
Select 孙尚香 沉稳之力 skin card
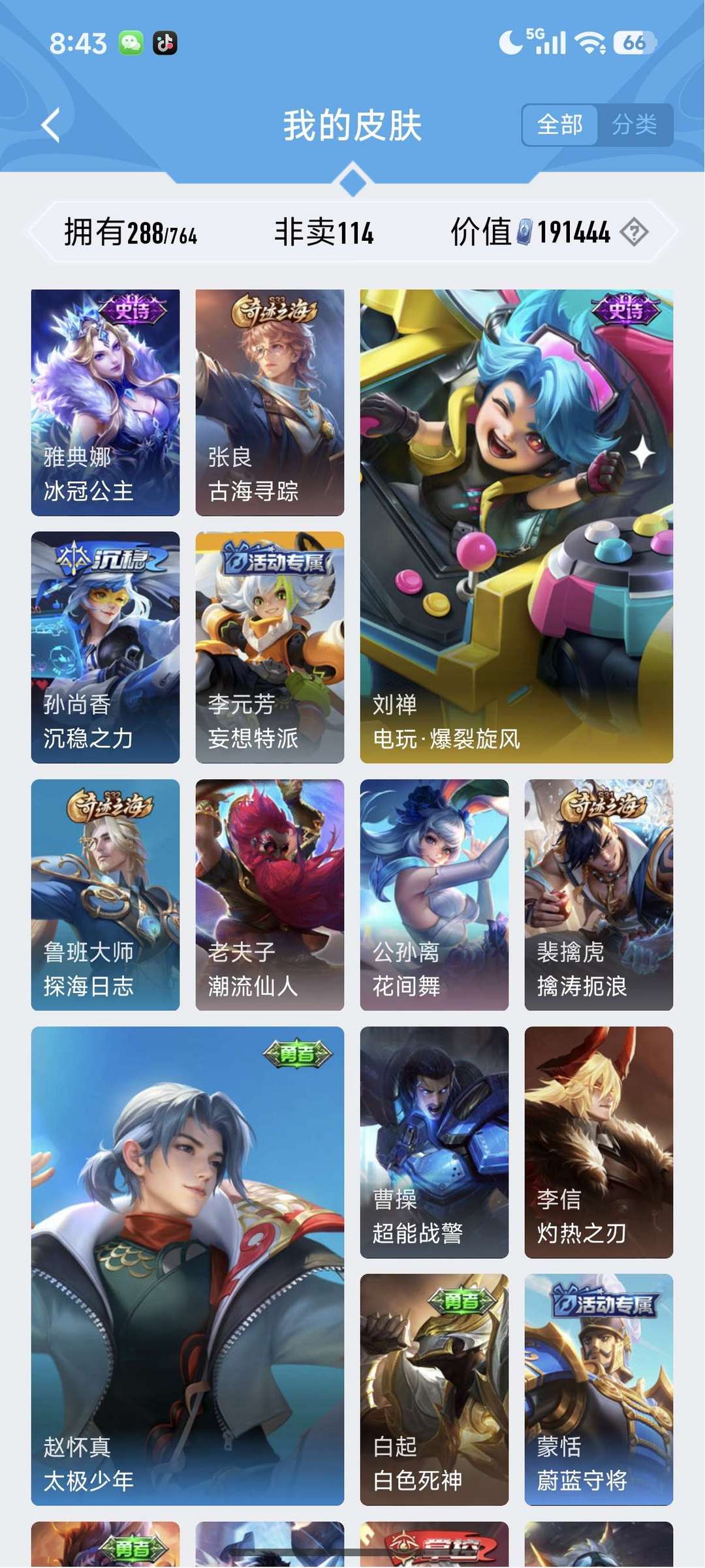[x=105, y=647]
